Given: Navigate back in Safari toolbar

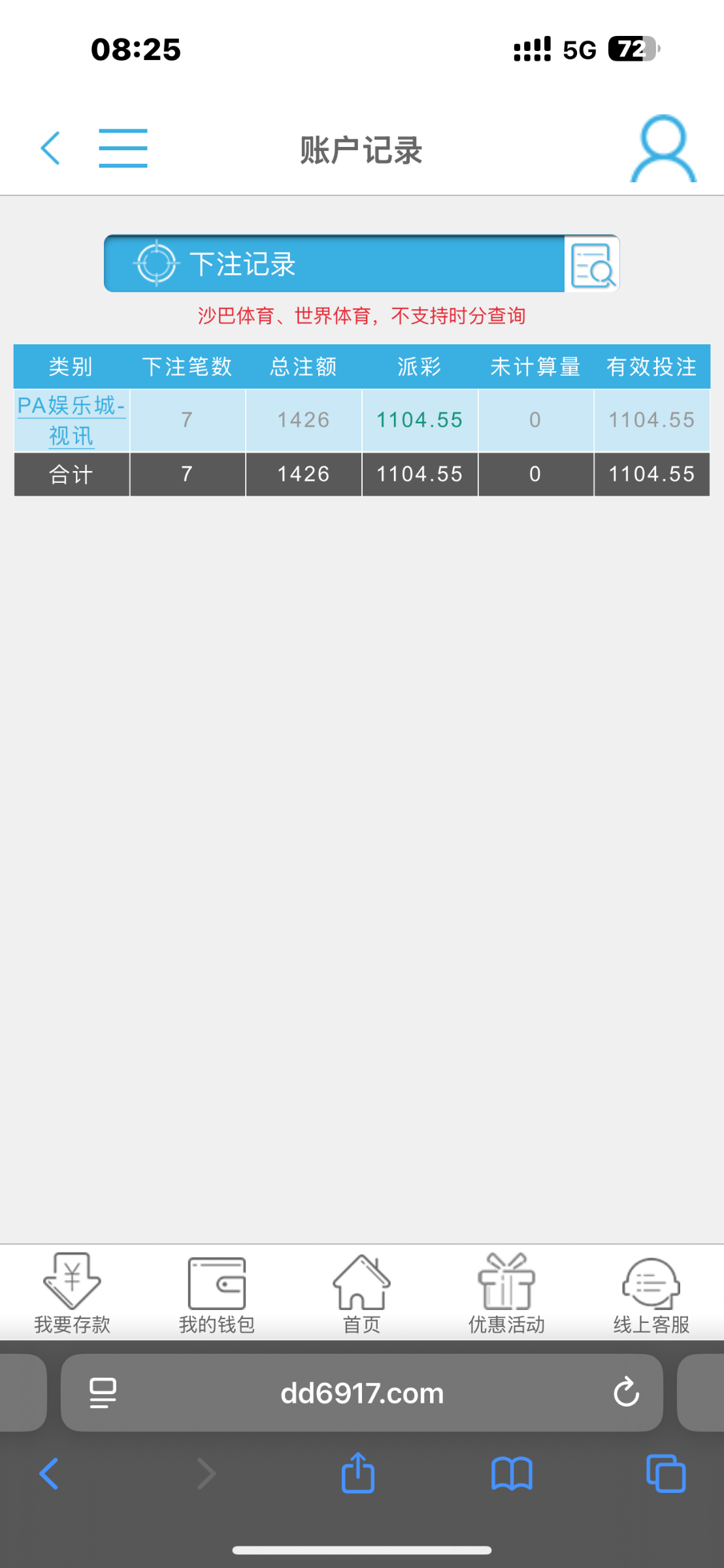Looking at the screenshot, I should coord(50,1474).
